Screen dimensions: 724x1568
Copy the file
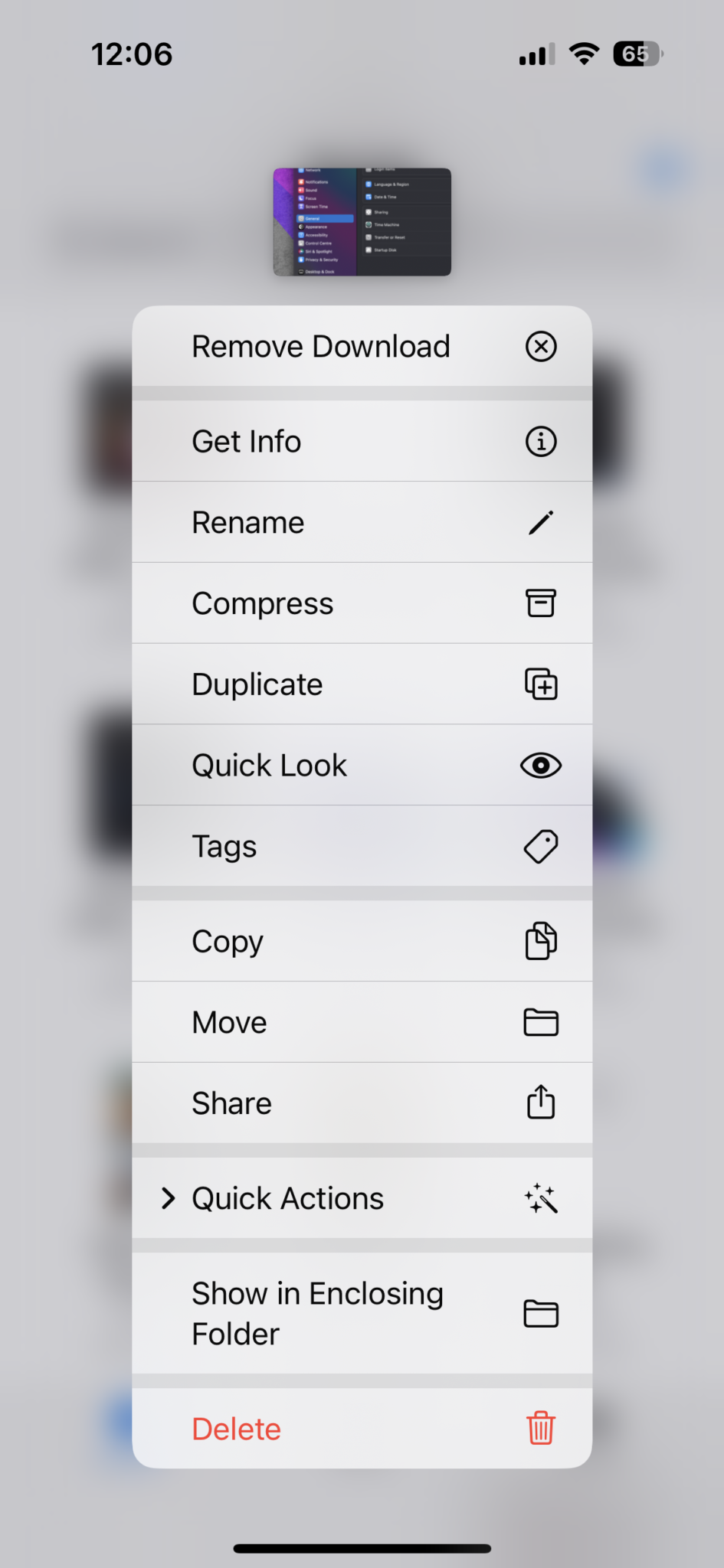(x=362, y=942)
